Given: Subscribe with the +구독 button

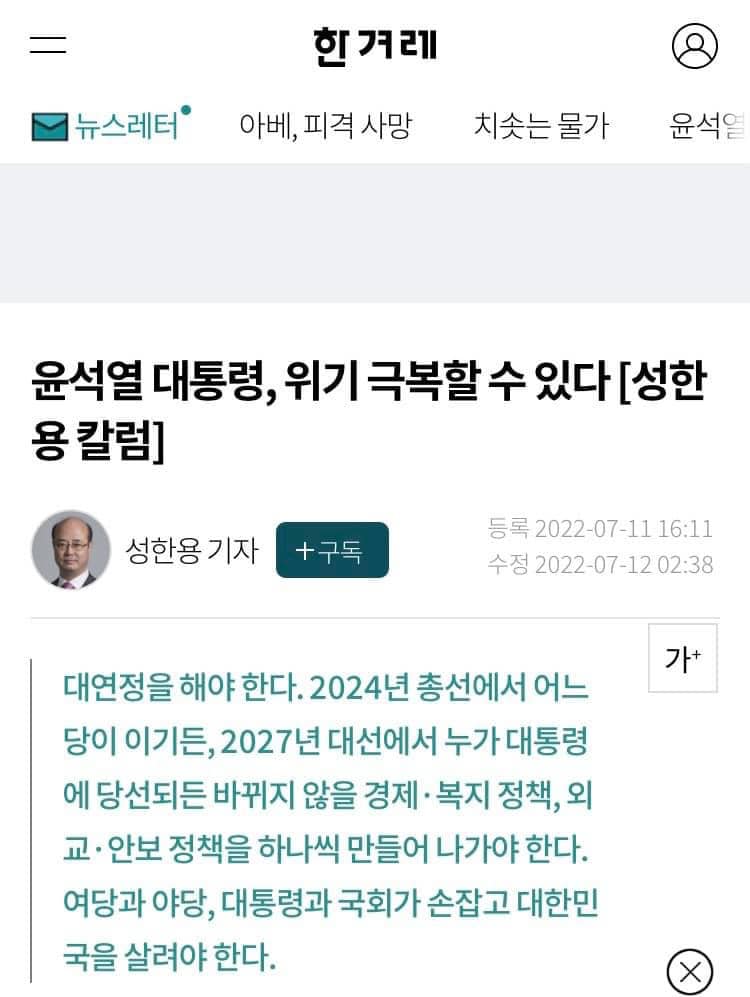Looking at the screenshot, I should point(332,550).
